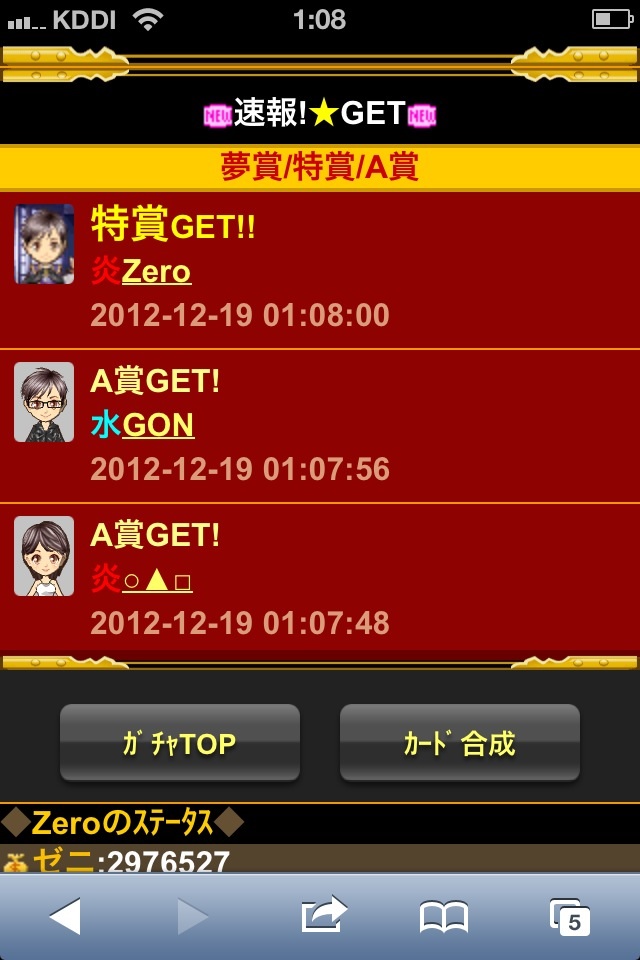Open Zero's profile link
Screen dimensions: 640x960
[x=156, y=271]
